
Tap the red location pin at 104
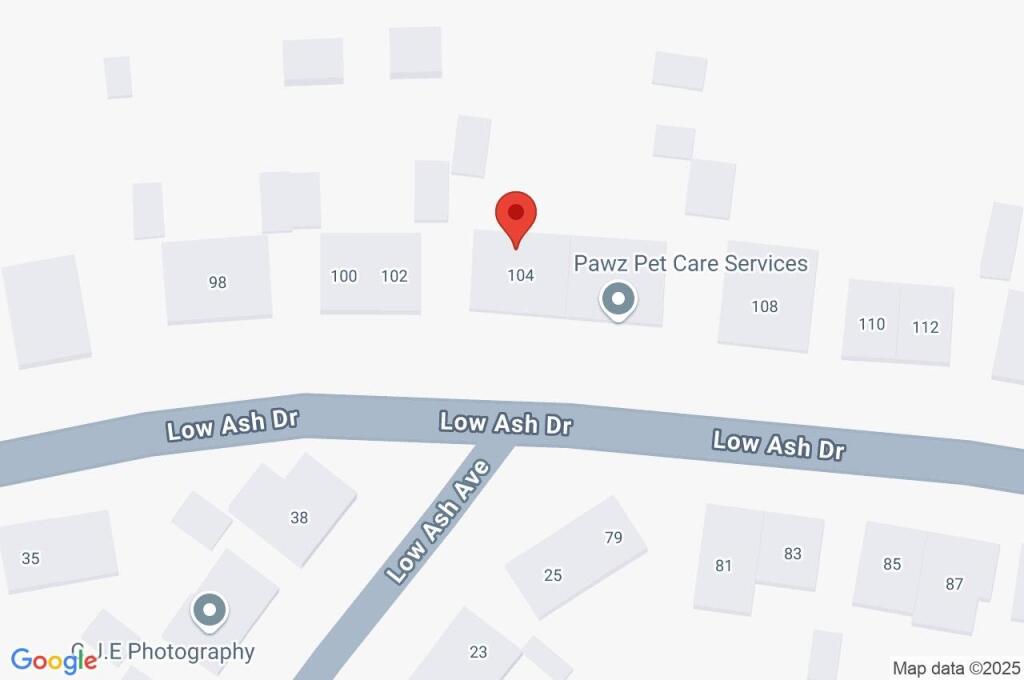coord(516,214)
